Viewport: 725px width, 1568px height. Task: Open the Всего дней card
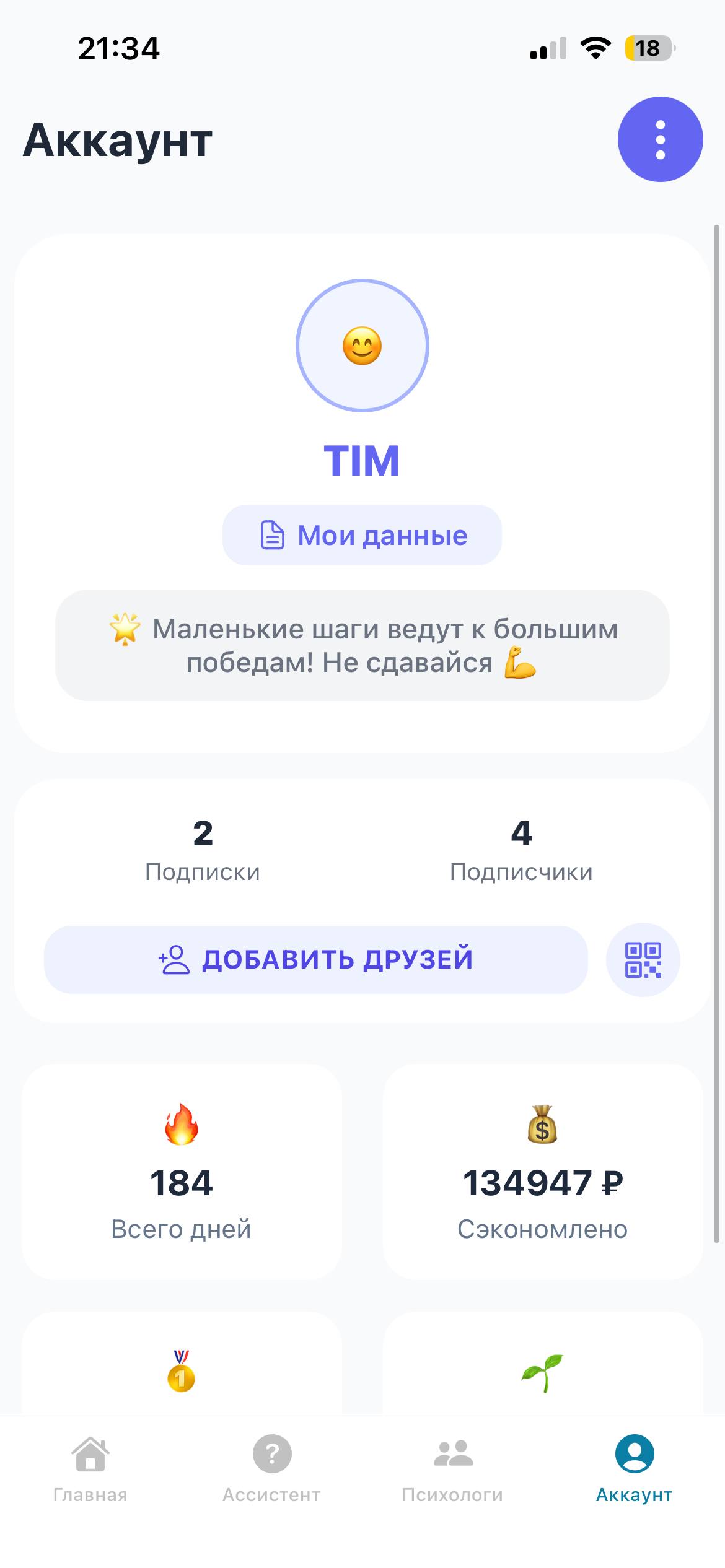182,1172
